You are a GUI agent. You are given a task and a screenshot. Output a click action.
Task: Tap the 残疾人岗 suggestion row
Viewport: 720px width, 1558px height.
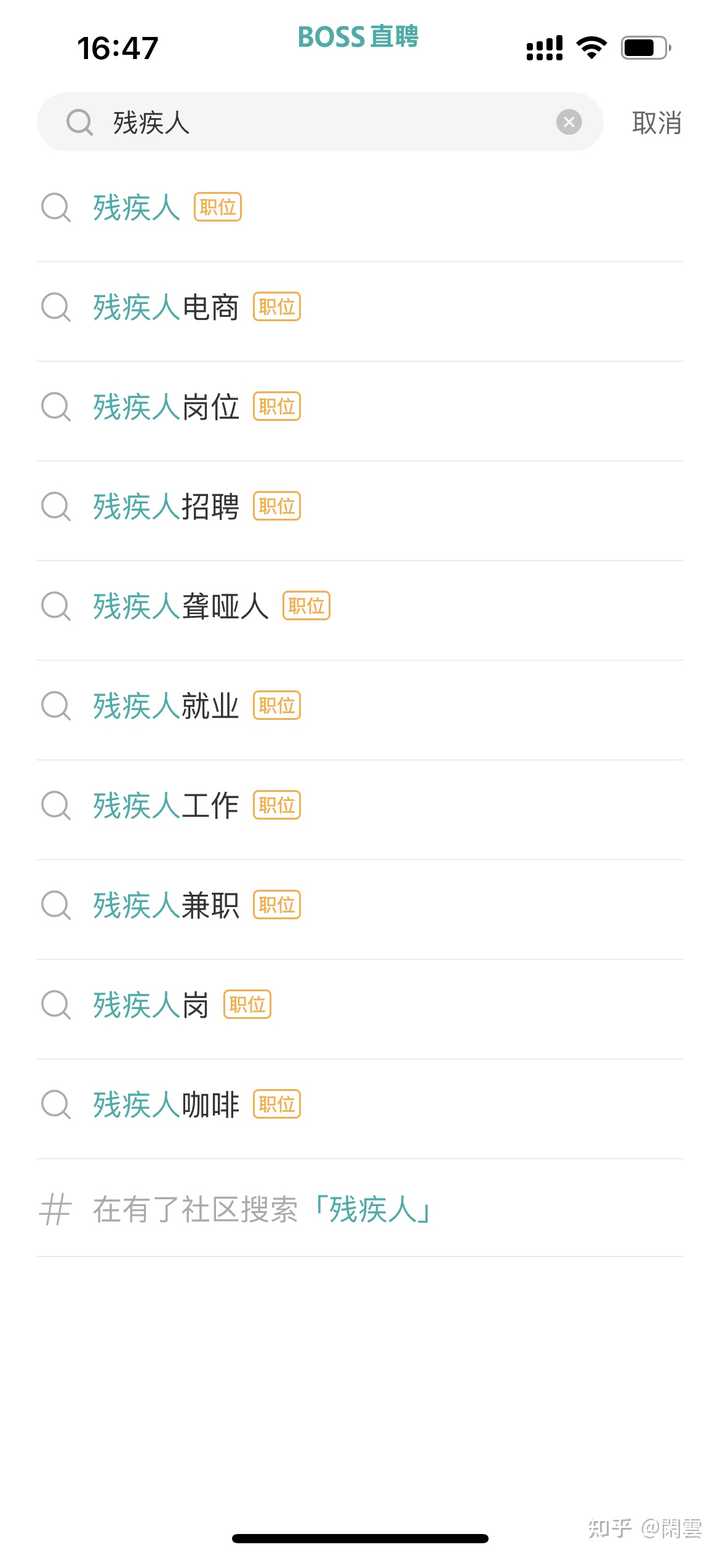152,1005
